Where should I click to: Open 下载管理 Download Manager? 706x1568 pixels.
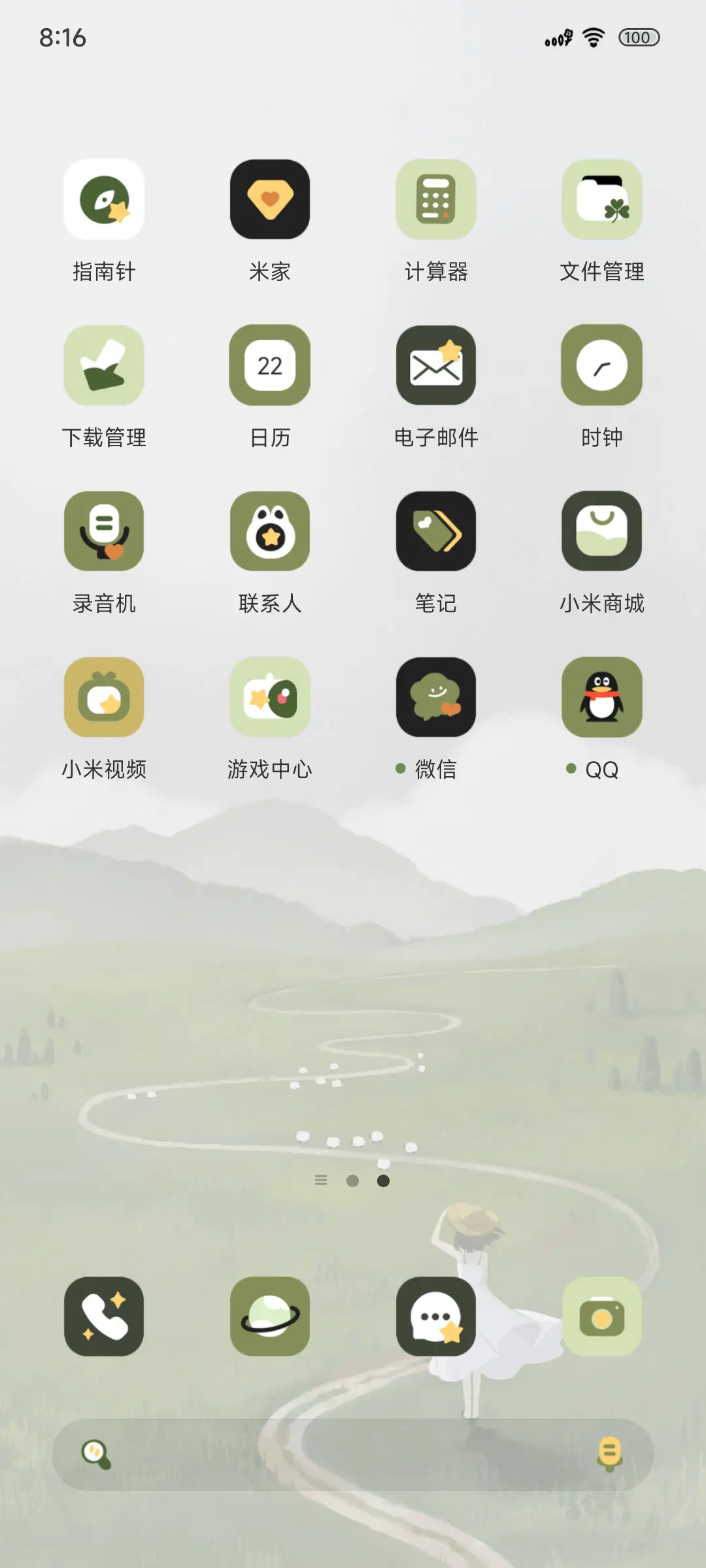105,366
